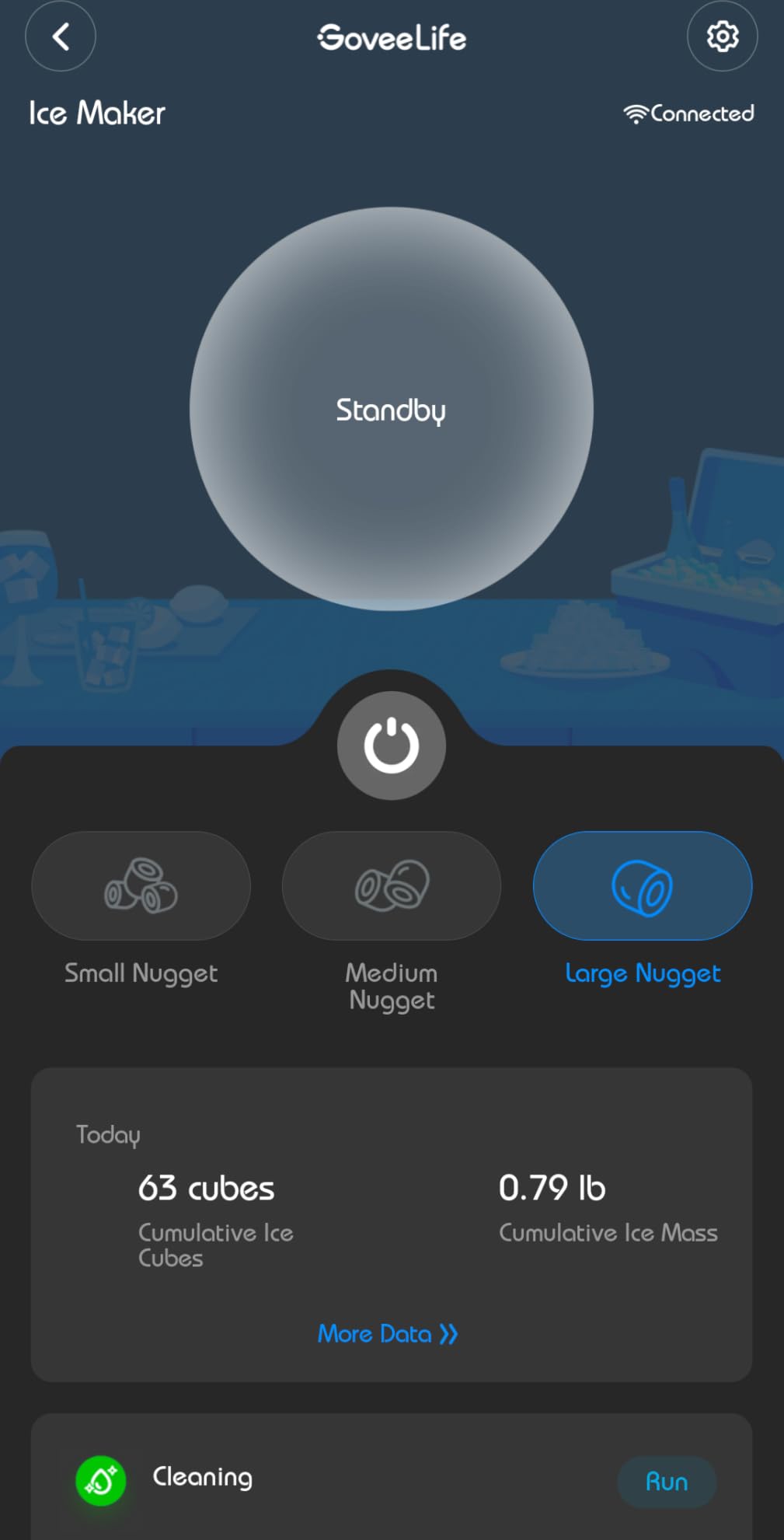The width and height of the screenshot is (784, 1540).
Task: Open the settings gear icon
Action: (723, 37)
